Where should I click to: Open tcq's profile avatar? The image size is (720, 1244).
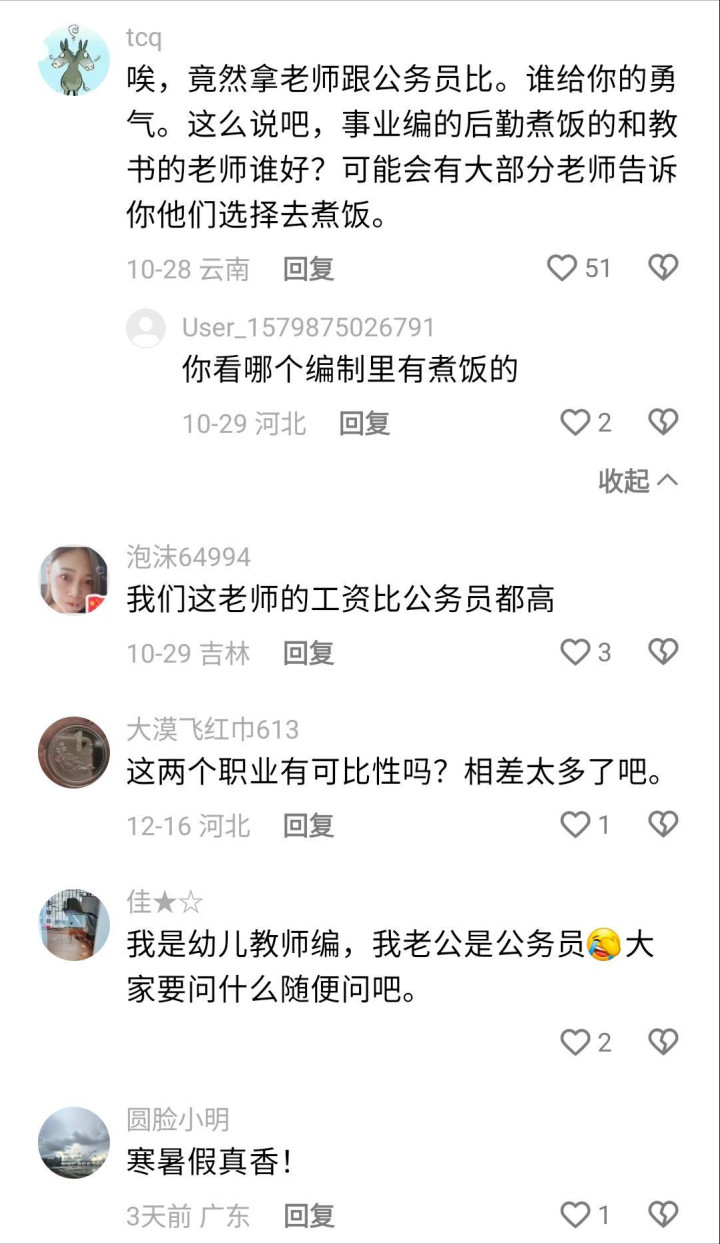74,60
